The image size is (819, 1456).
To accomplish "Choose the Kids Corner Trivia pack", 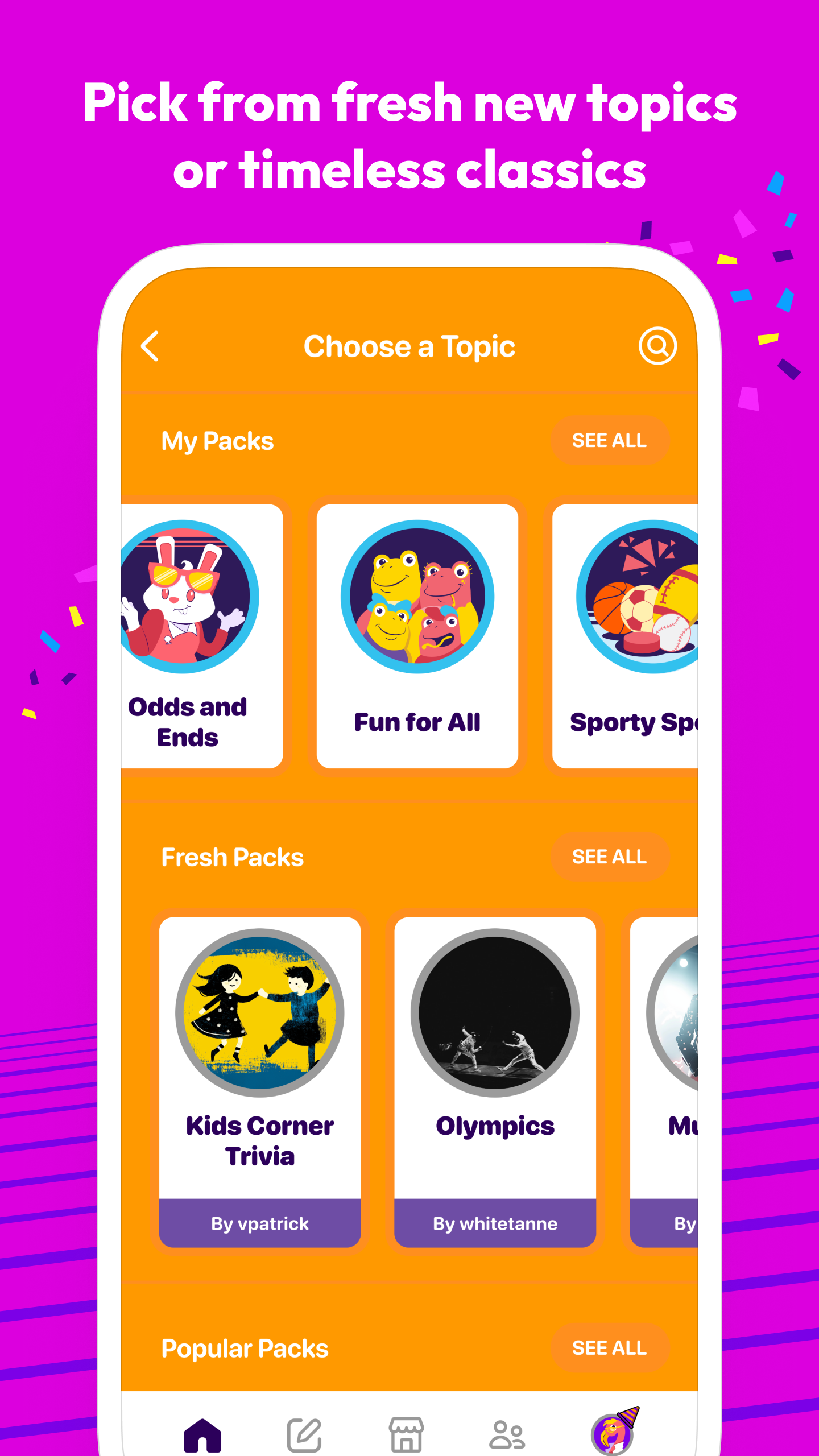I will (259, 1052).
